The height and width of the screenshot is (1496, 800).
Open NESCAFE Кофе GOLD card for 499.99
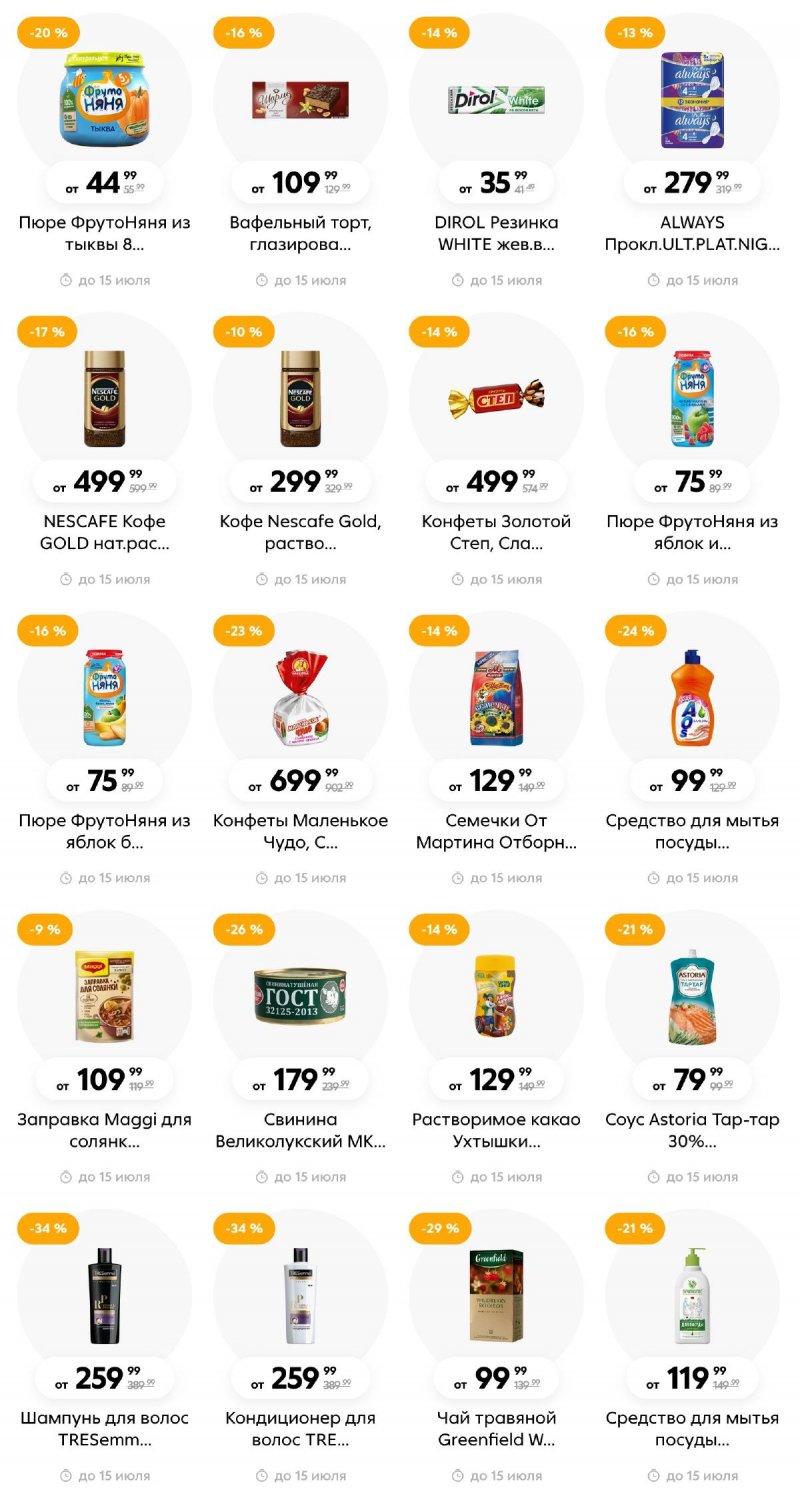pyautogui.click(x=104, y=400)
